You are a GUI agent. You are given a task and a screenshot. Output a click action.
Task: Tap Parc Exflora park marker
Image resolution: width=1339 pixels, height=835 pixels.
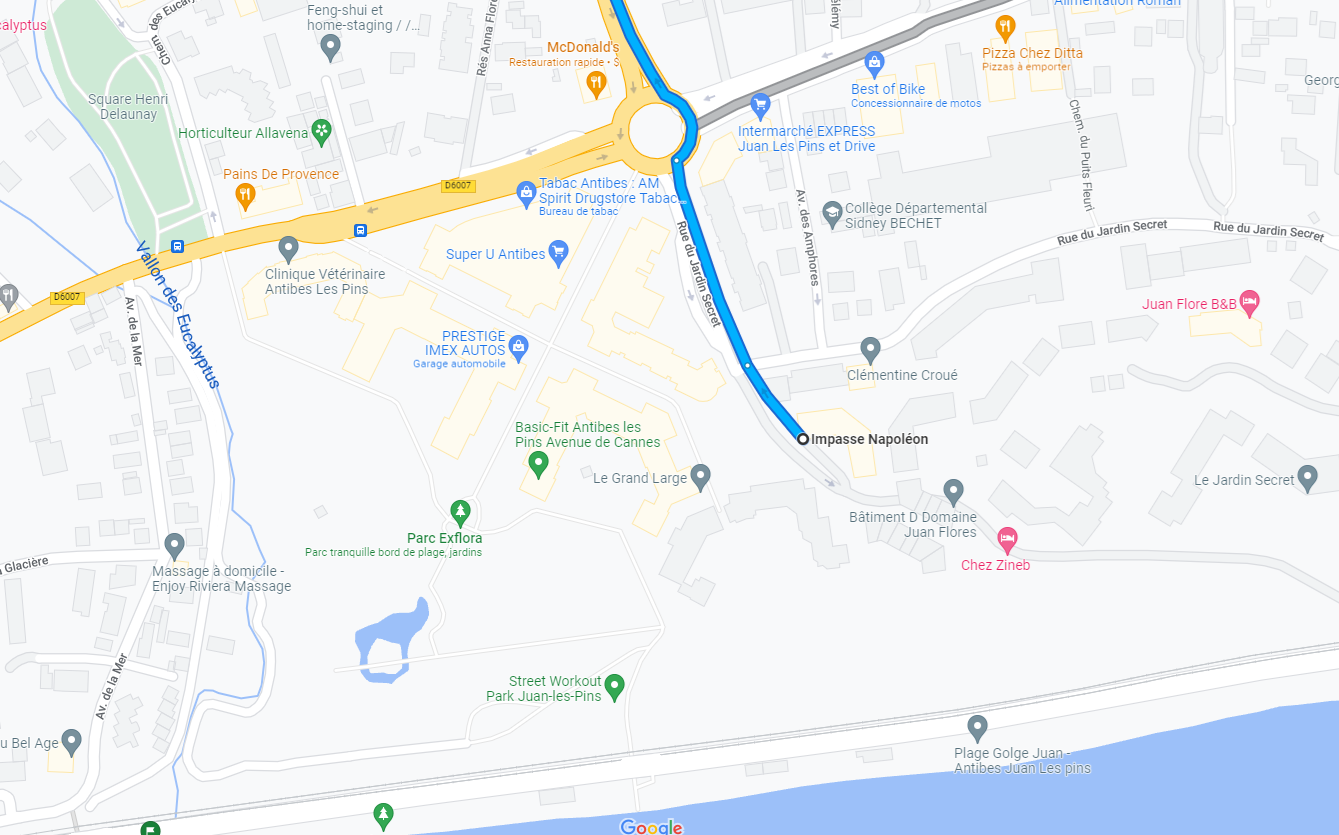[x=460, y=513]
